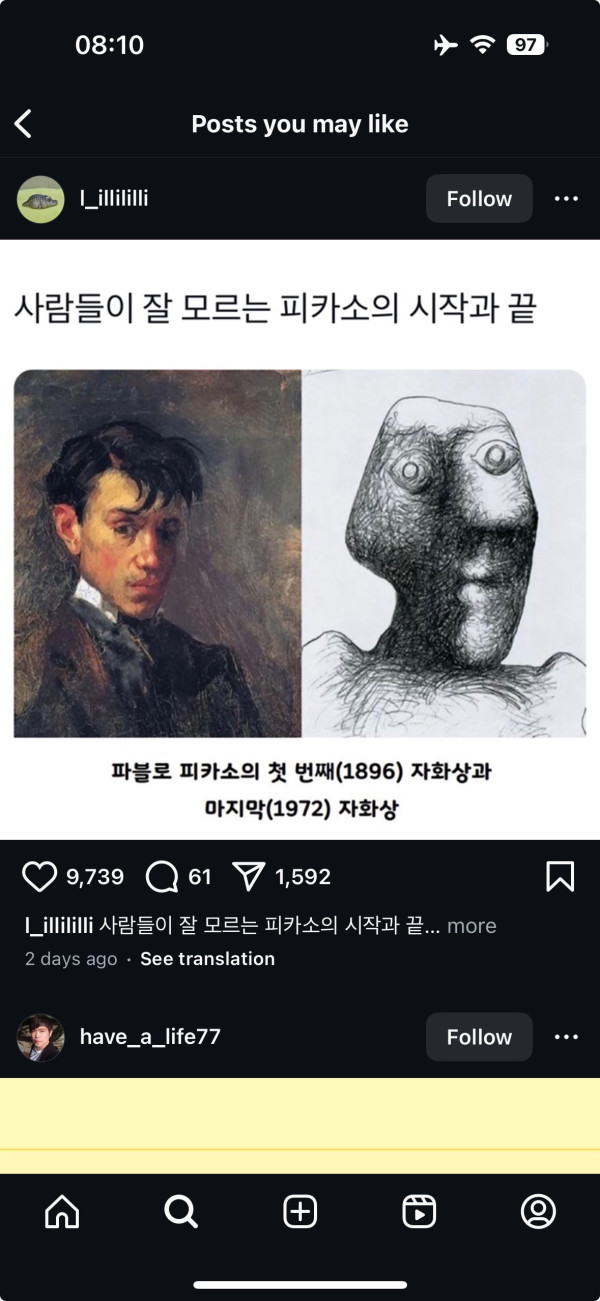Open your Profile tab

538,1212
